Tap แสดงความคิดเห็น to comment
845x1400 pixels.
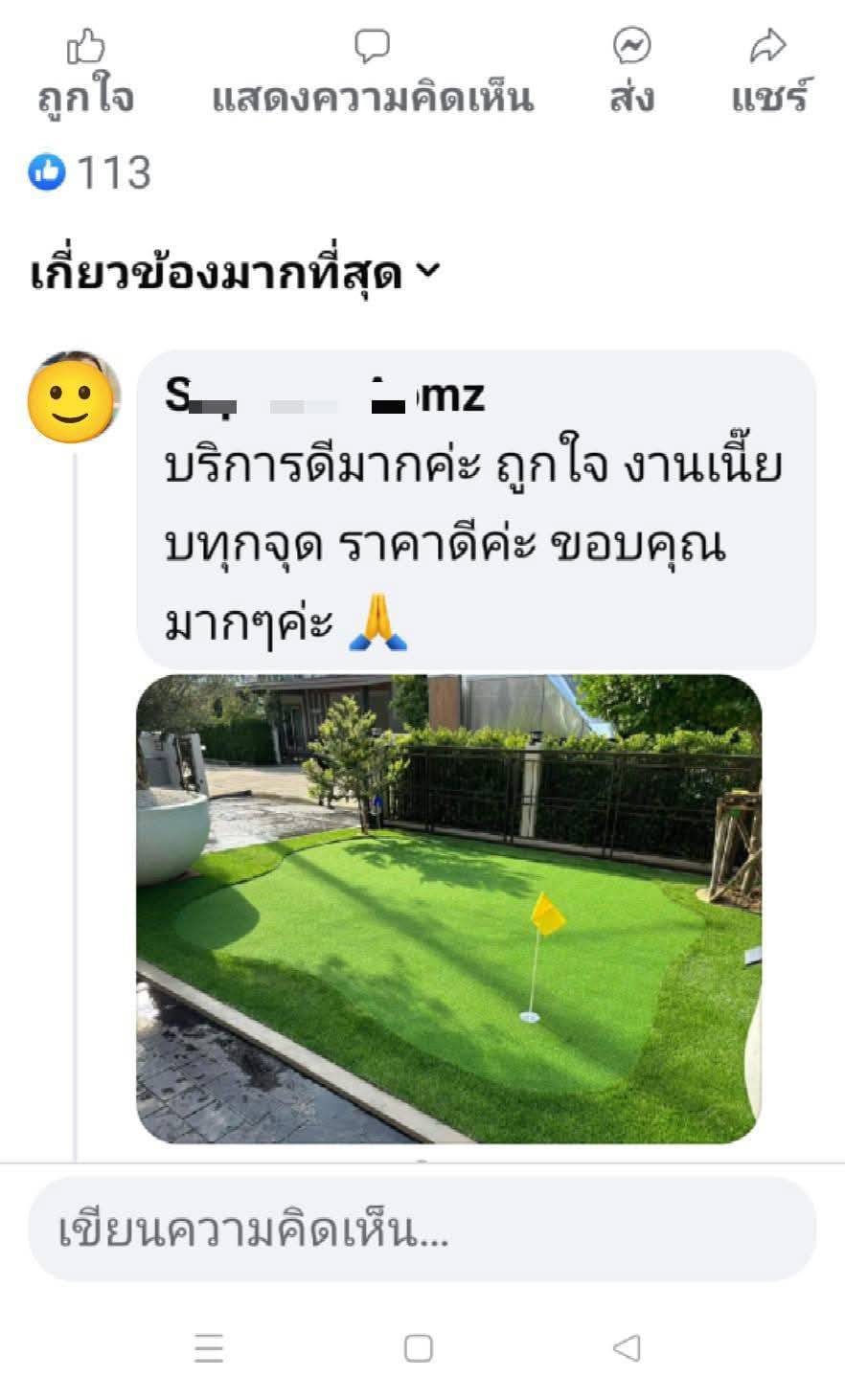coord(372,73)
